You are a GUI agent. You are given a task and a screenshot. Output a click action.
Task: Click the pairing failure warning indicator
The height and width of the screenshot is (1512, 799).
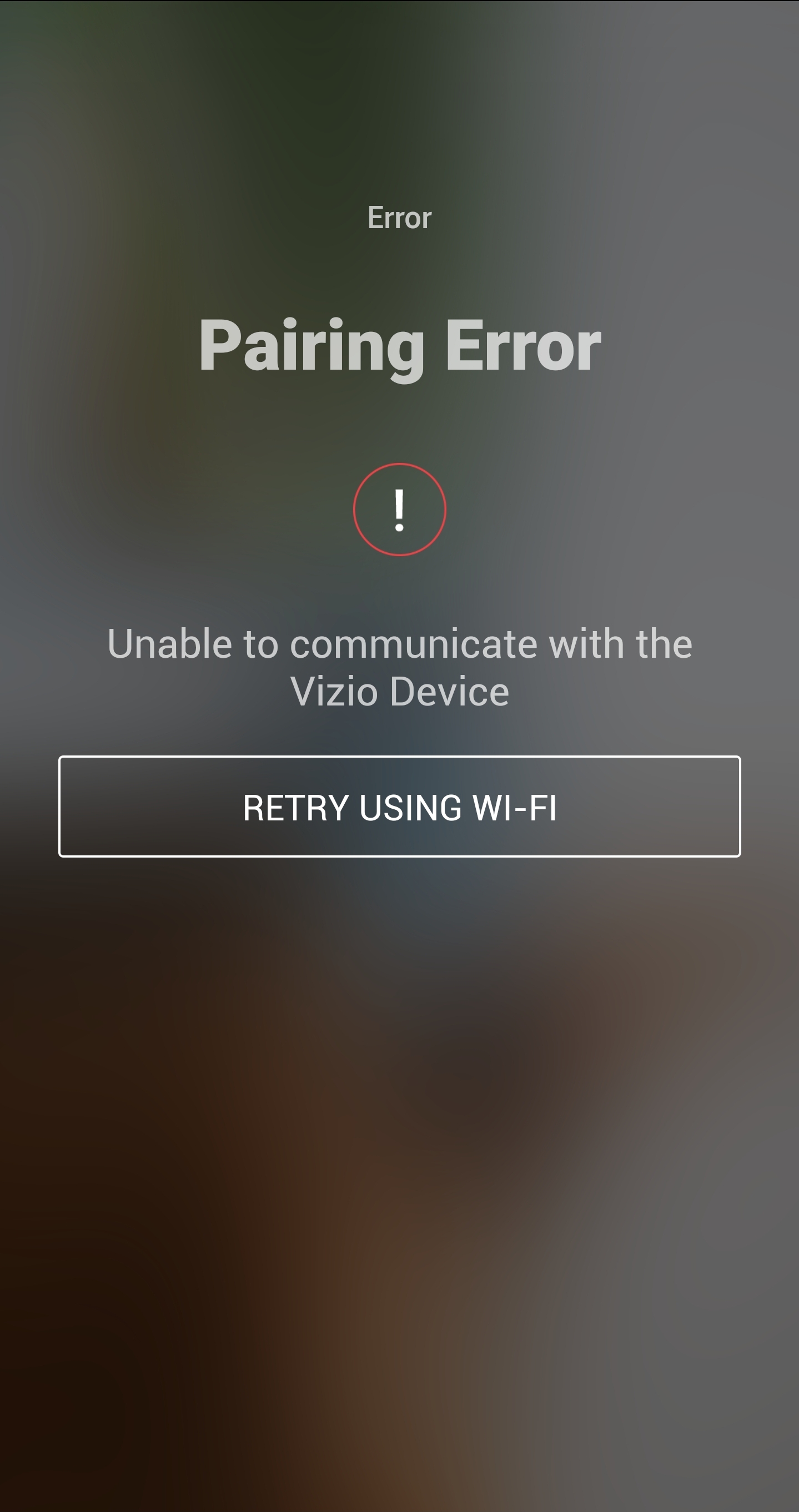pos(400,510)
